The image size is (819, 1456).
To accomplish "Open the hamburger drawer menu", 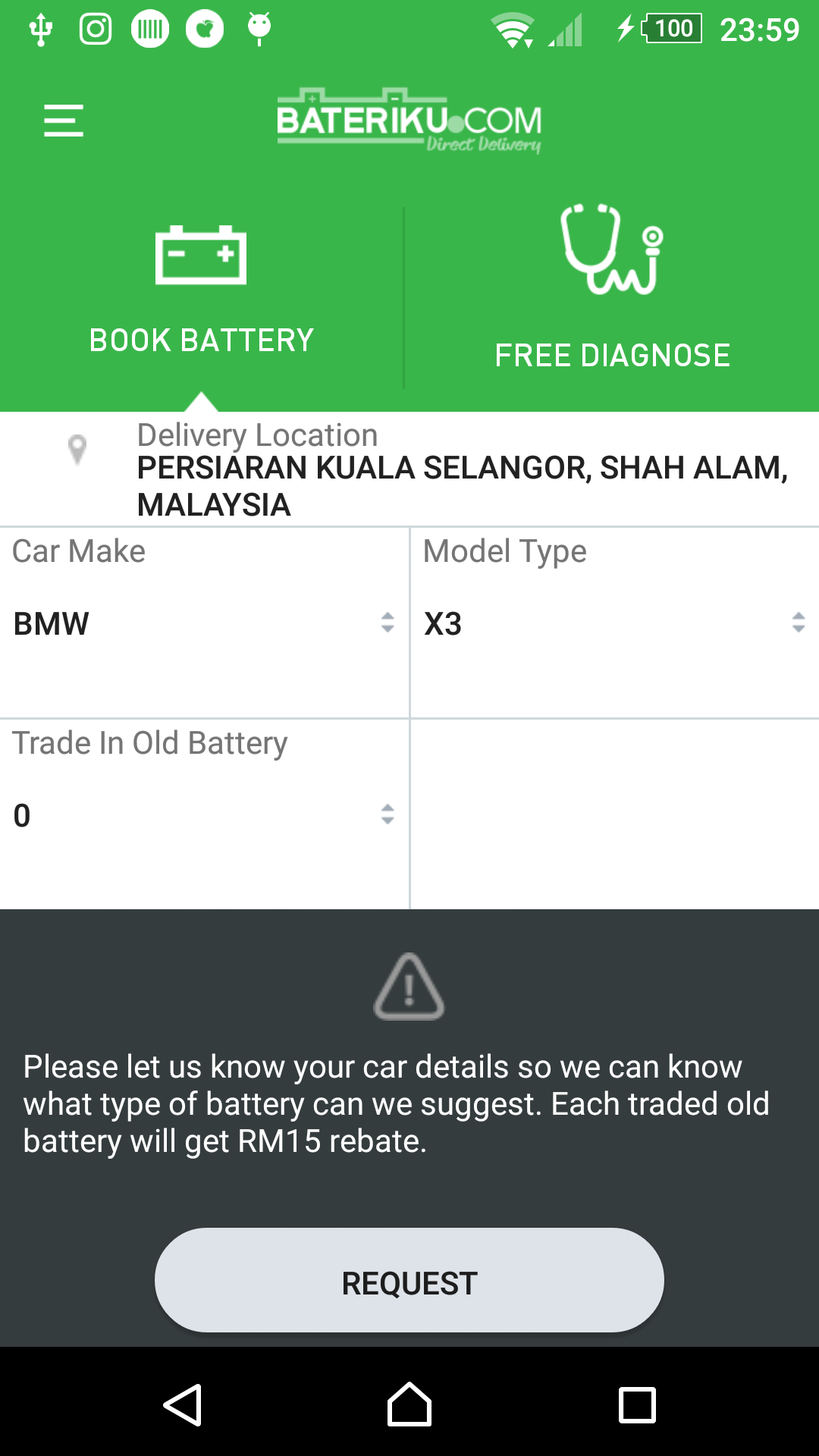I will point(64,121).
